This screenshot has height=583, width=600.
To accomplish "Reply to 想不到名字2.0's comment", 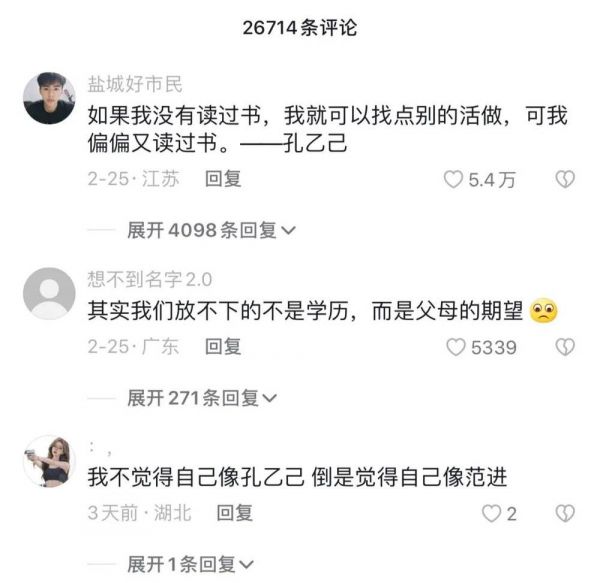I will click(x=222, y=347).
